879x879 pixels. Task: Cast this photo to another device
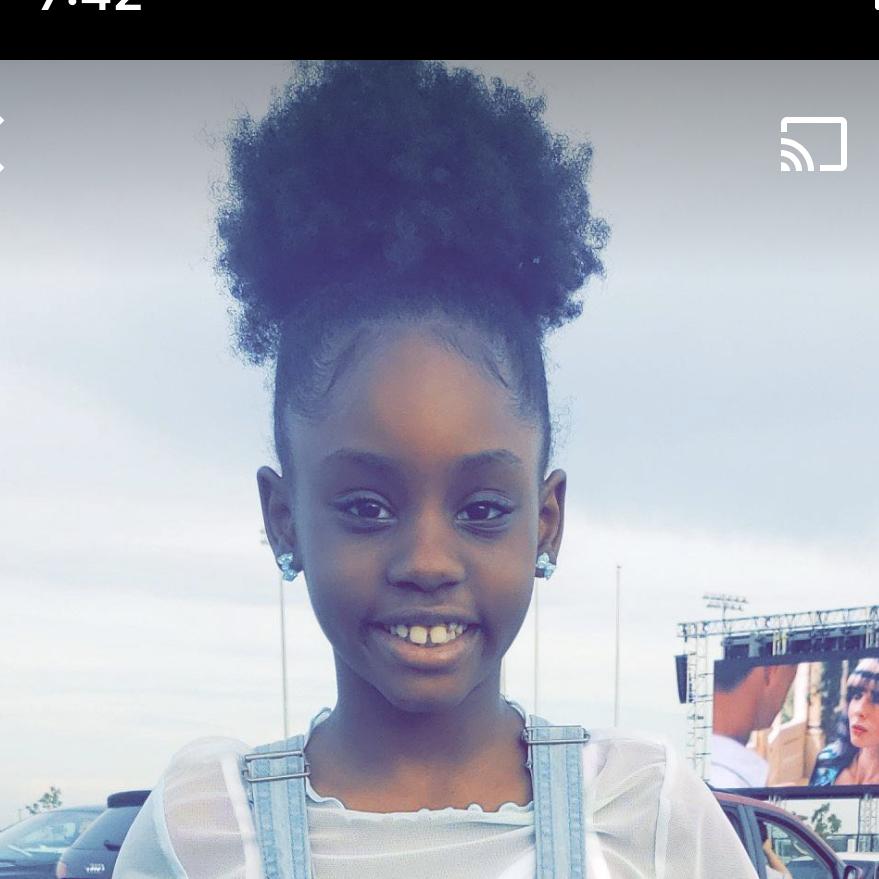[813, 145]
